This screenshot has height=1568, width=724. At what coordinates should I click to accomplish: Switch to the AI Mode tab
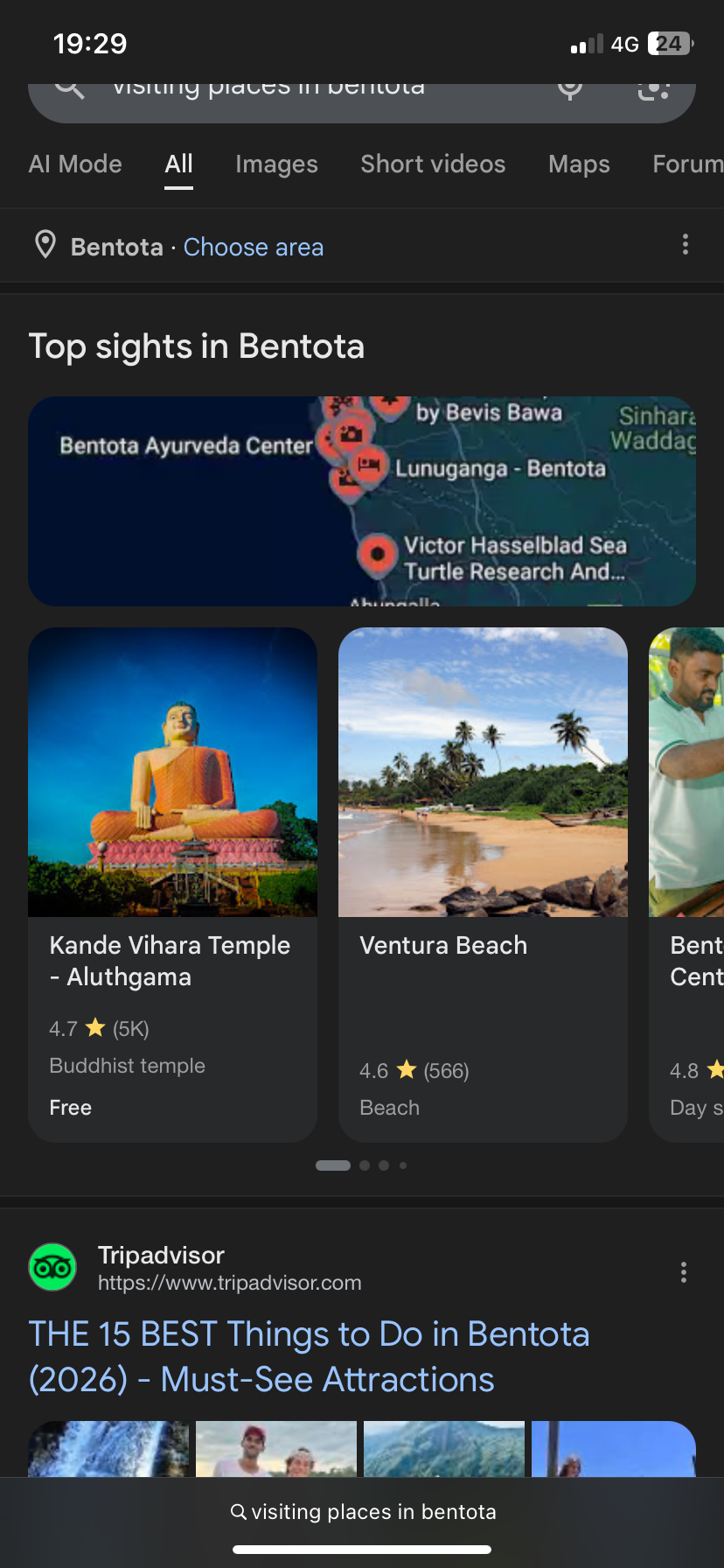[75, 164]
